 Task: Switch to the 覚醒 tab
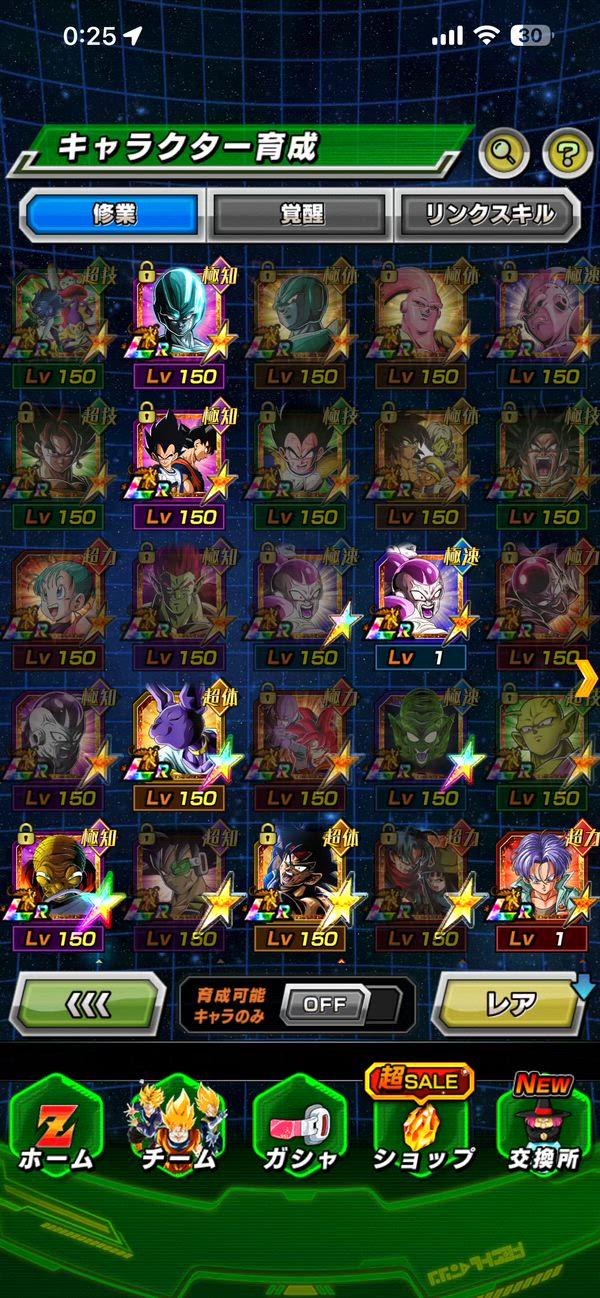click(301, 214)
